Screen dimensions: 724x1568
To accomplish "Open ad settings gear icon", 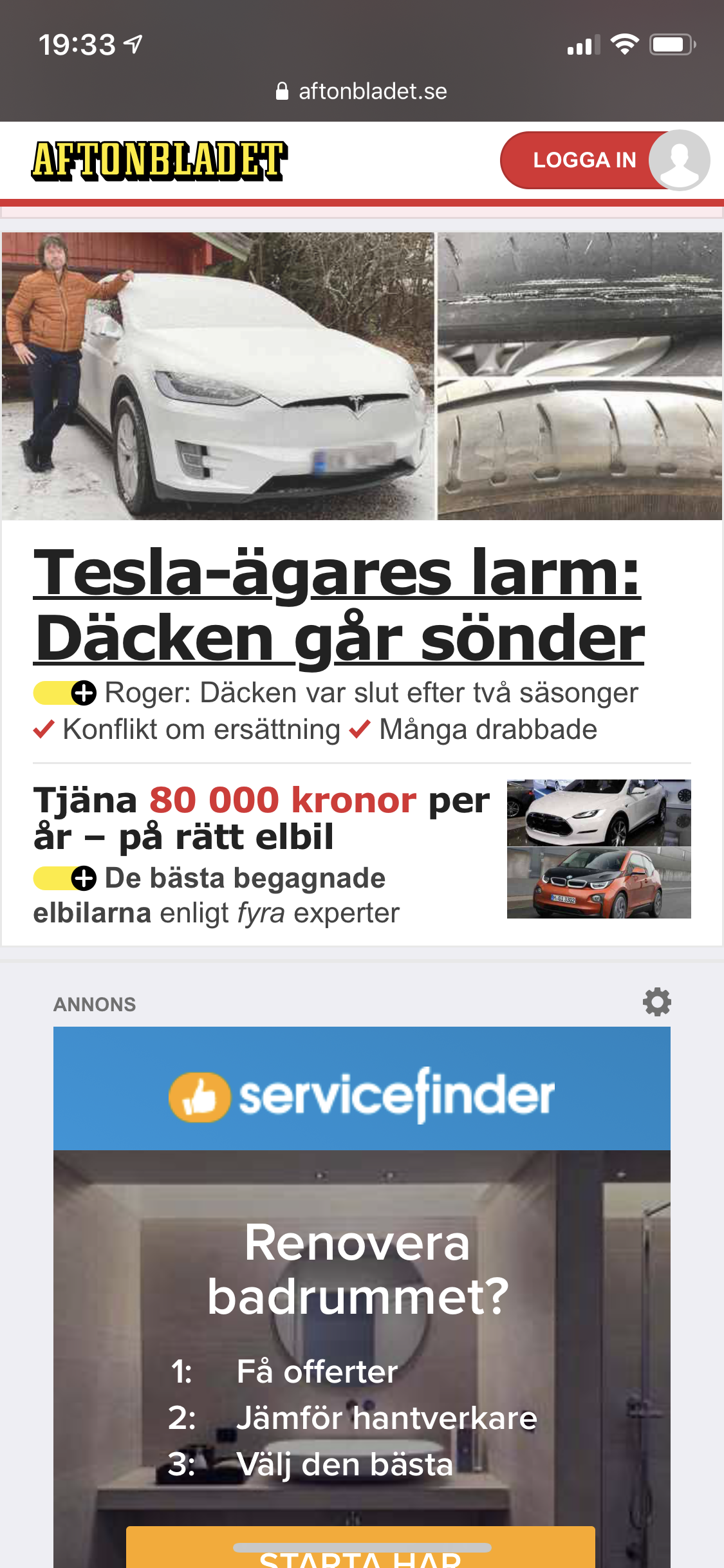I will 656,1002.
